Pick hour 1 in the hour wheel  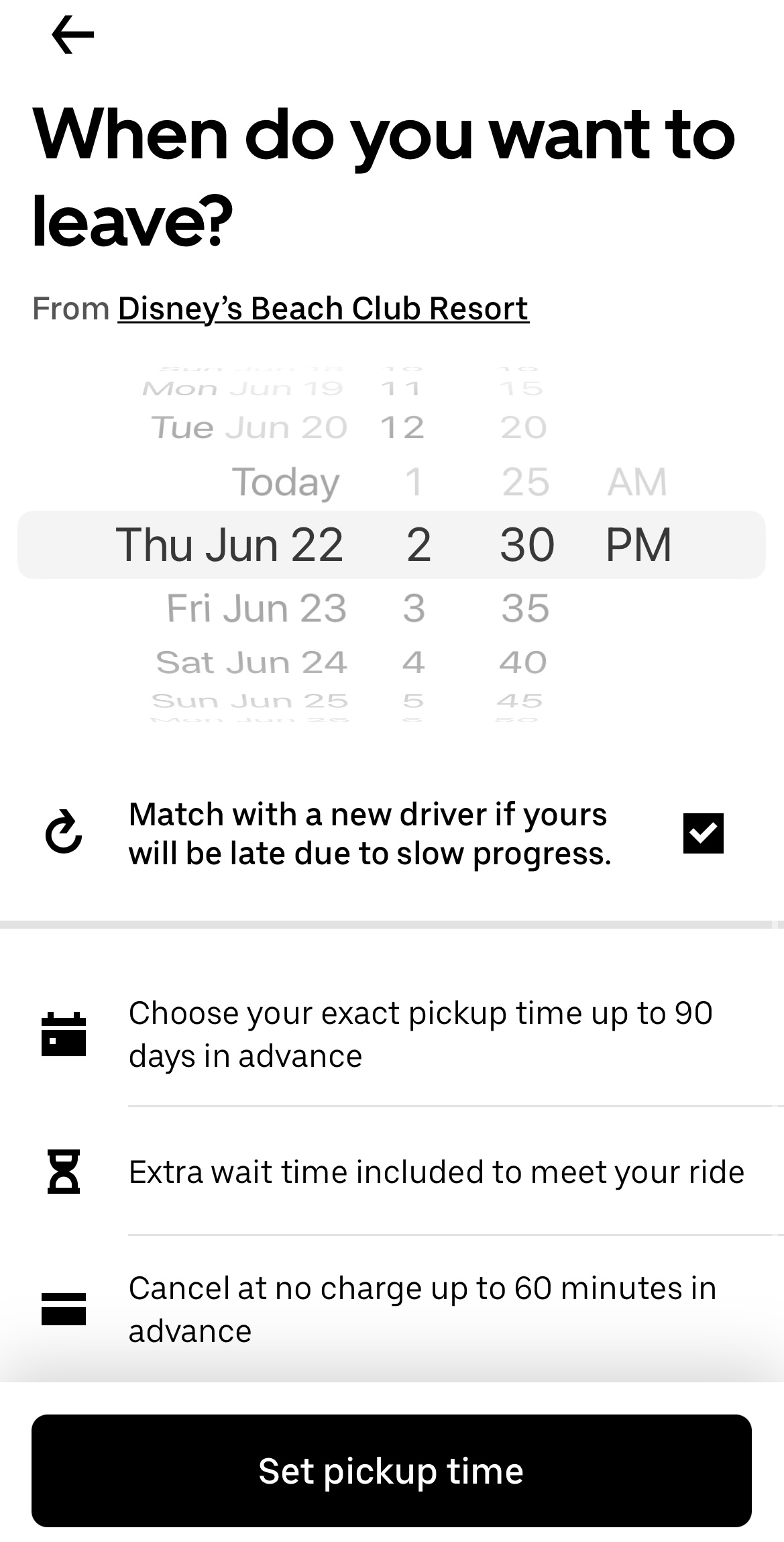(414, 482)
